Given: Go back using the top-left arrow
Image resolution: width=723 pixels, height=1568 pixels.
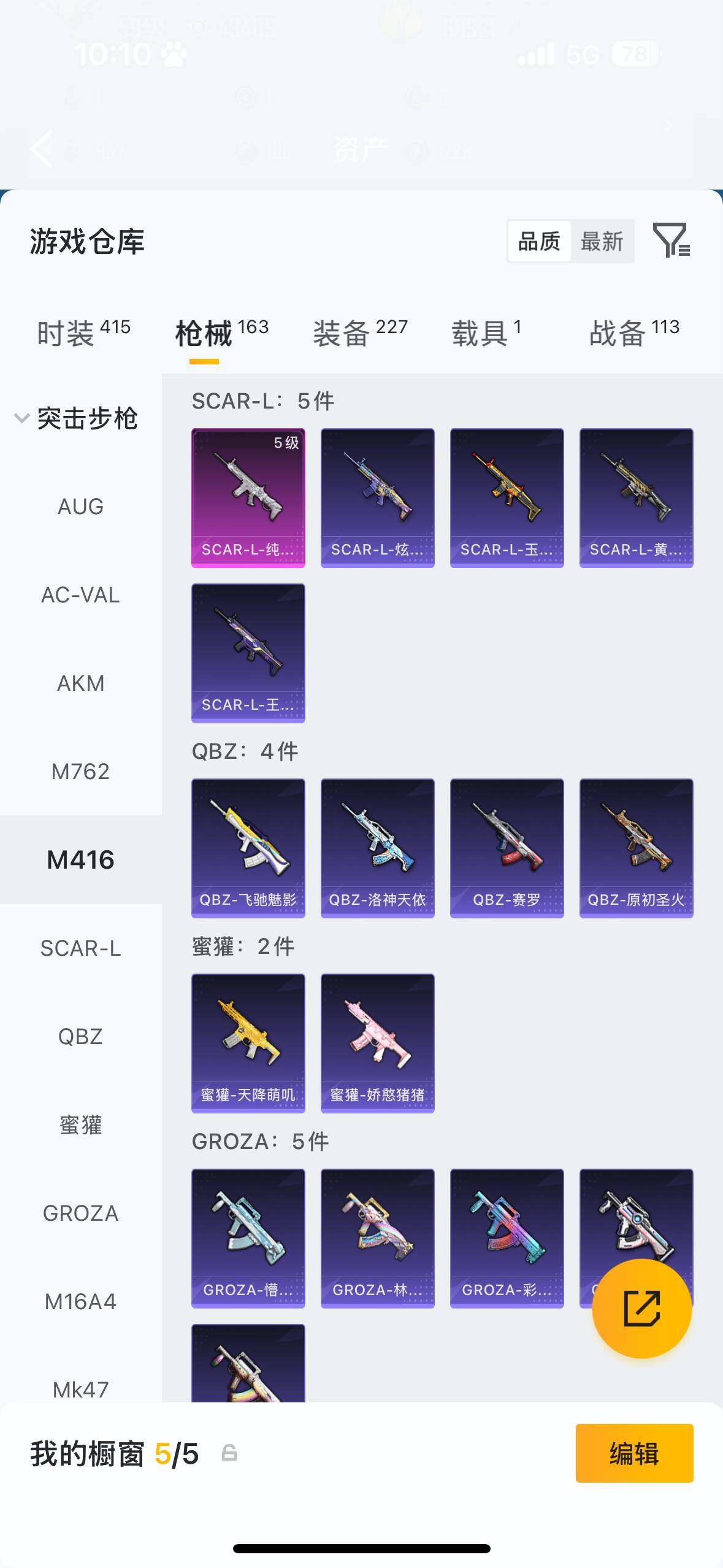Looking at the screenshot, I should coord(42,148).
